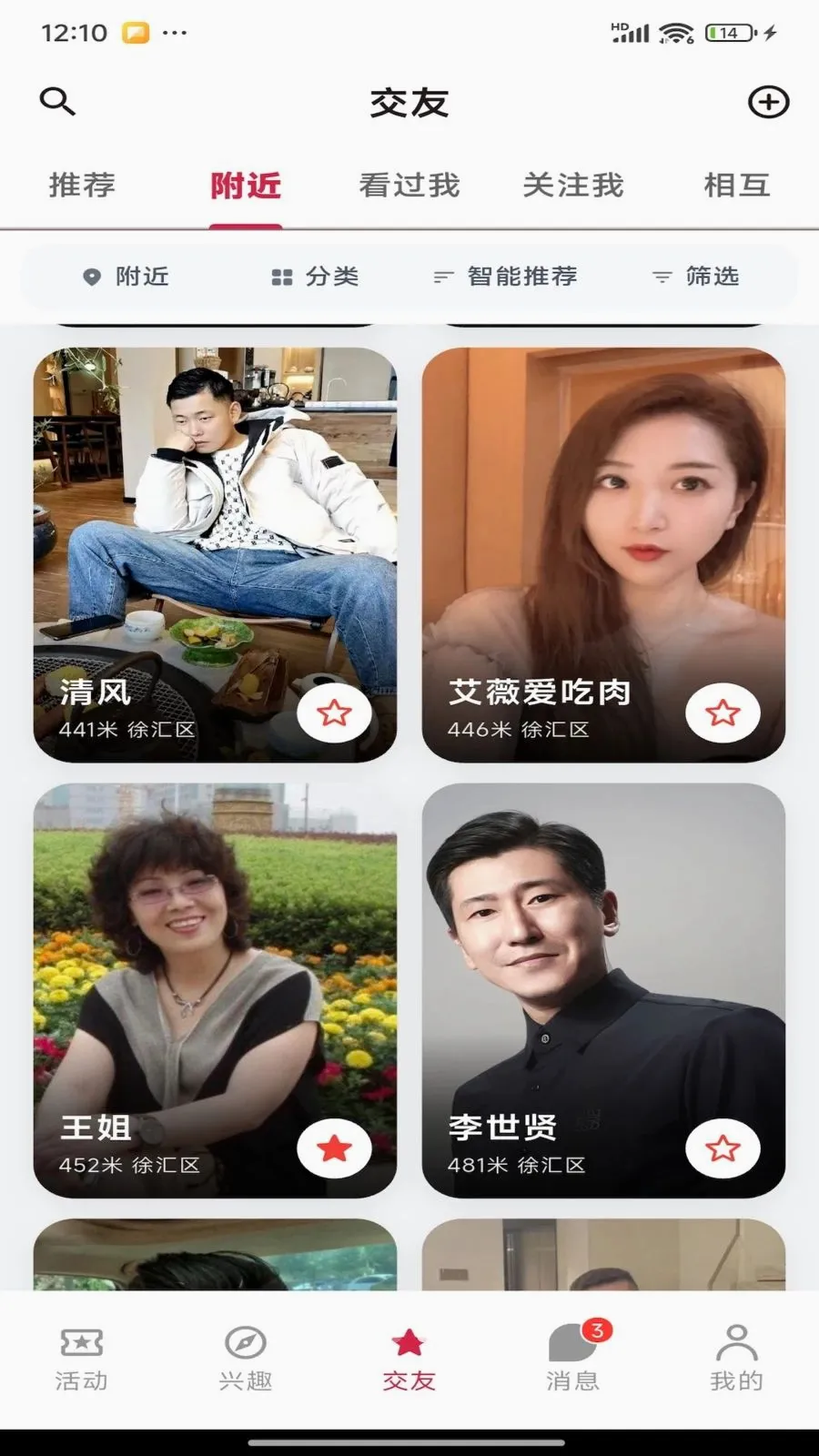Open the 消息 tab with 3 unread
The width and height of the screenshot is (819, 1456).
pos(573,1359)
